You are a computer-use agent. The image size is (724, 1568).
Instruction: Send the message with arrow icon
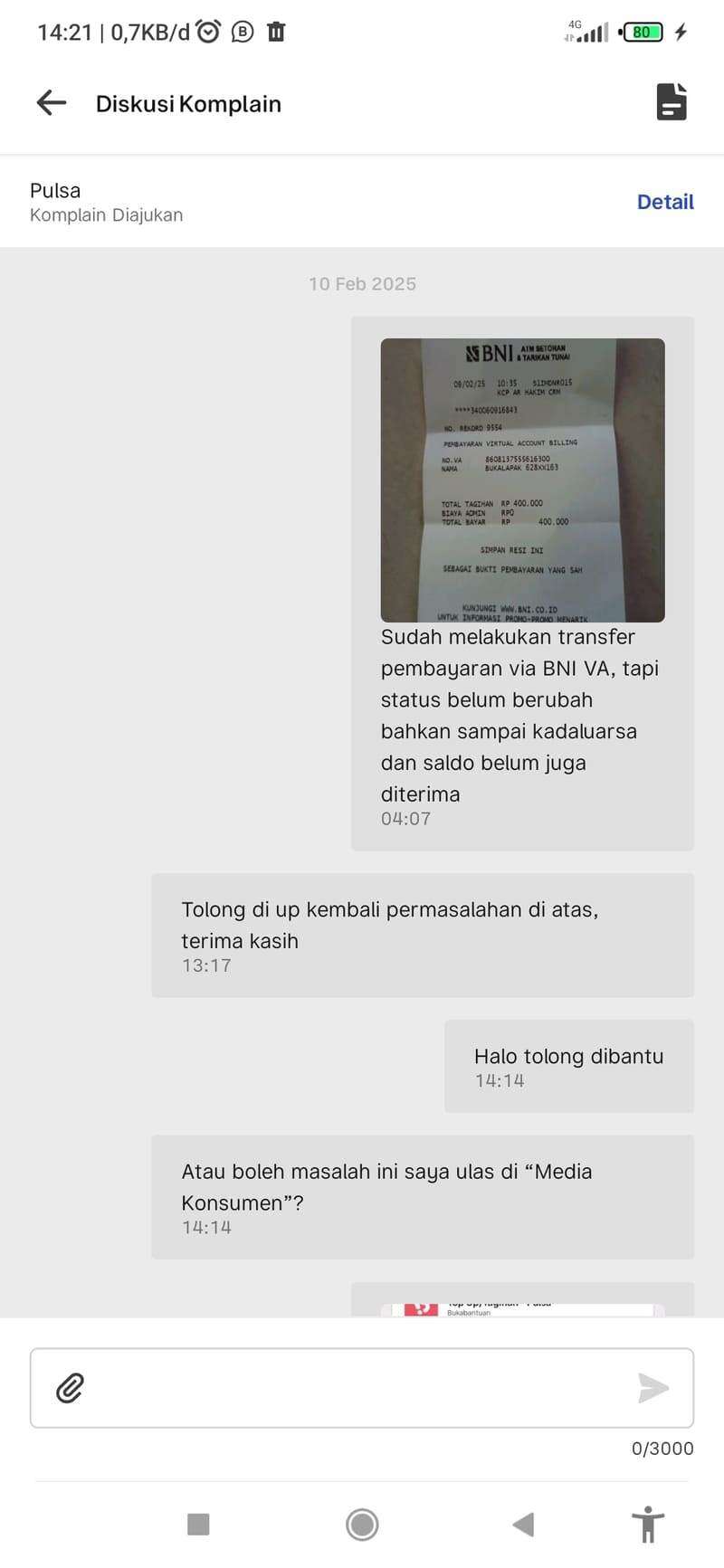[x=653, y=1388]
